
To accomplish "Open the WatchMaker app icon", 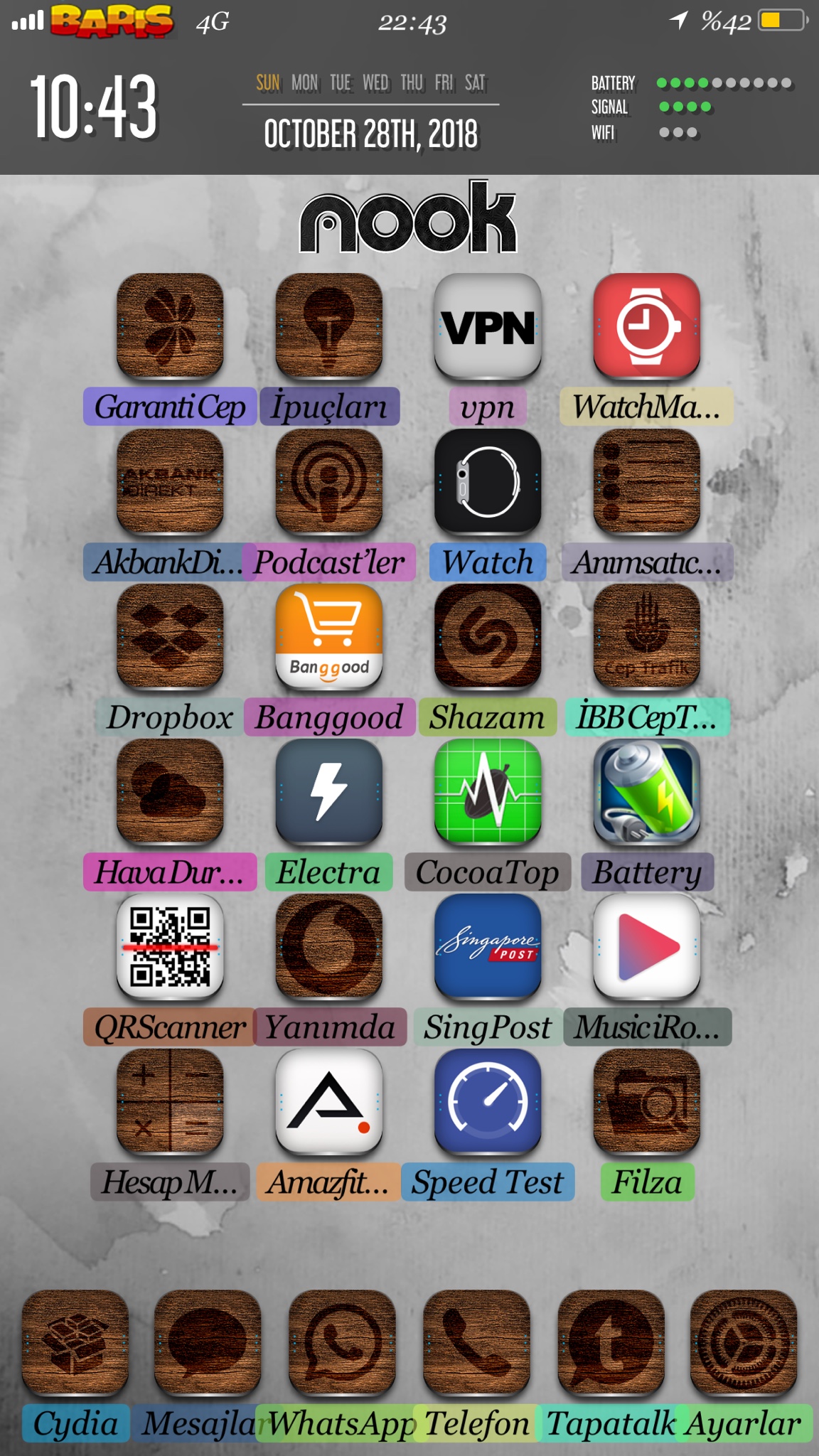I will click(x=646, y=326).
